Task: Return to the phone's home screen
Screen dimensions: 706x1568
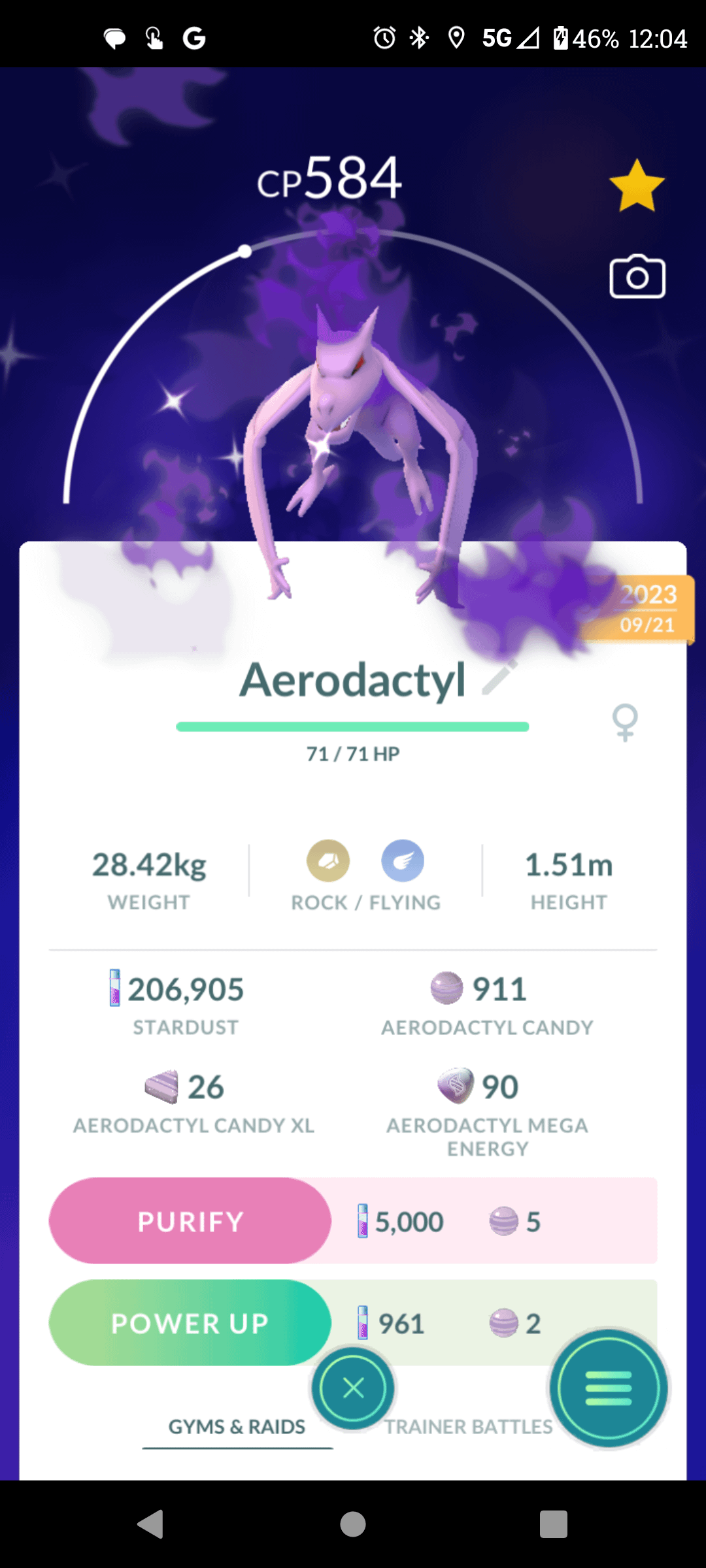Action: pos(353,1524)
